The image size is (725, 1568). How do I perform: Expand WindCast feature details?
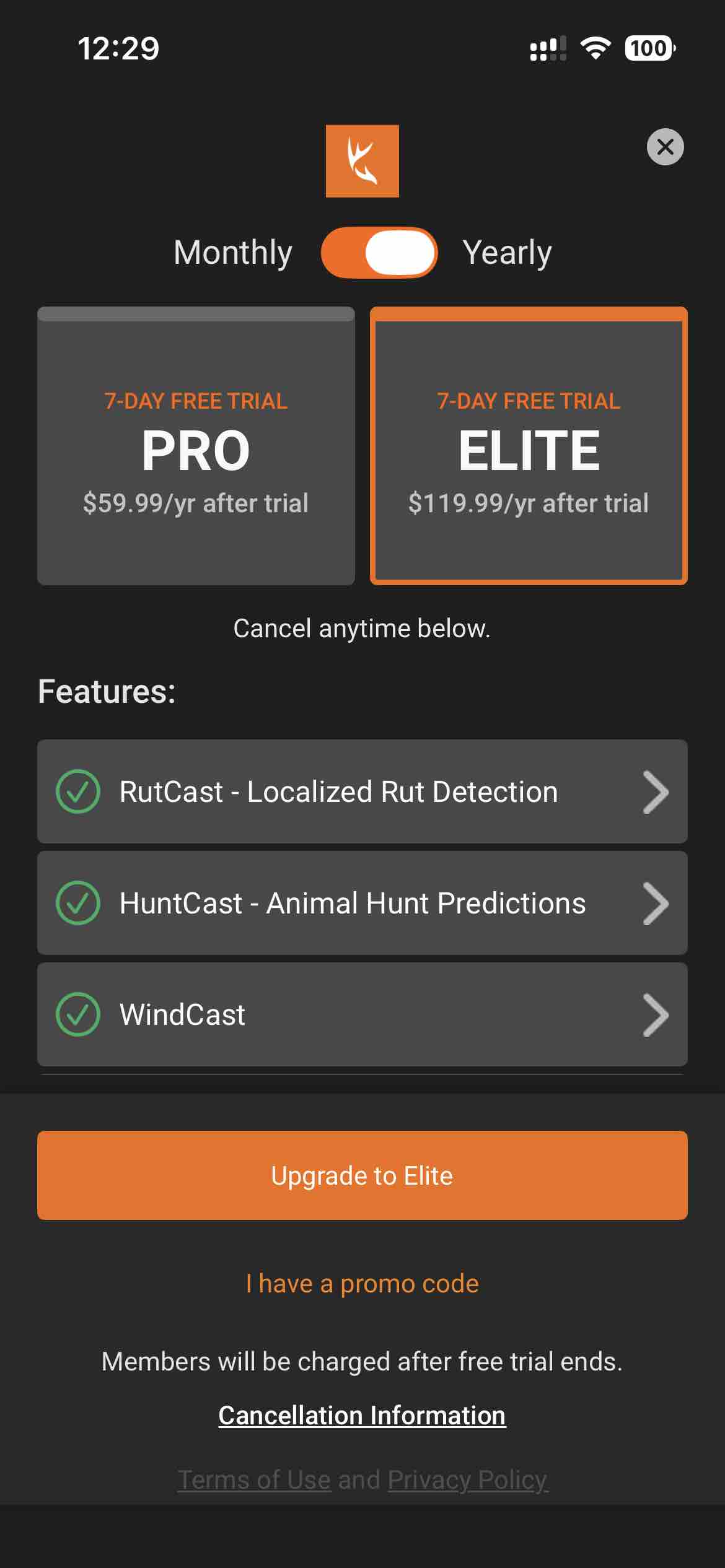point(654,1014)
